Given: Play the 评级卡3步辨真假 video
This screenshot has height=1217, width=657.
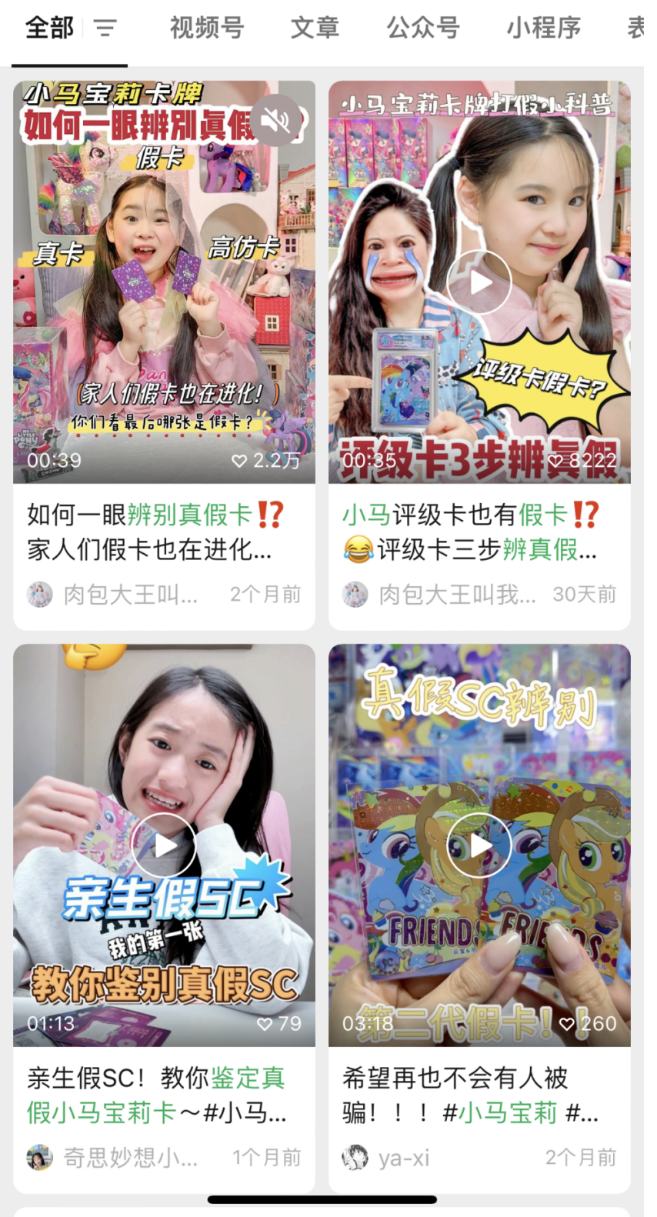Looking at the screenshot, I should [x=479, y=283].
